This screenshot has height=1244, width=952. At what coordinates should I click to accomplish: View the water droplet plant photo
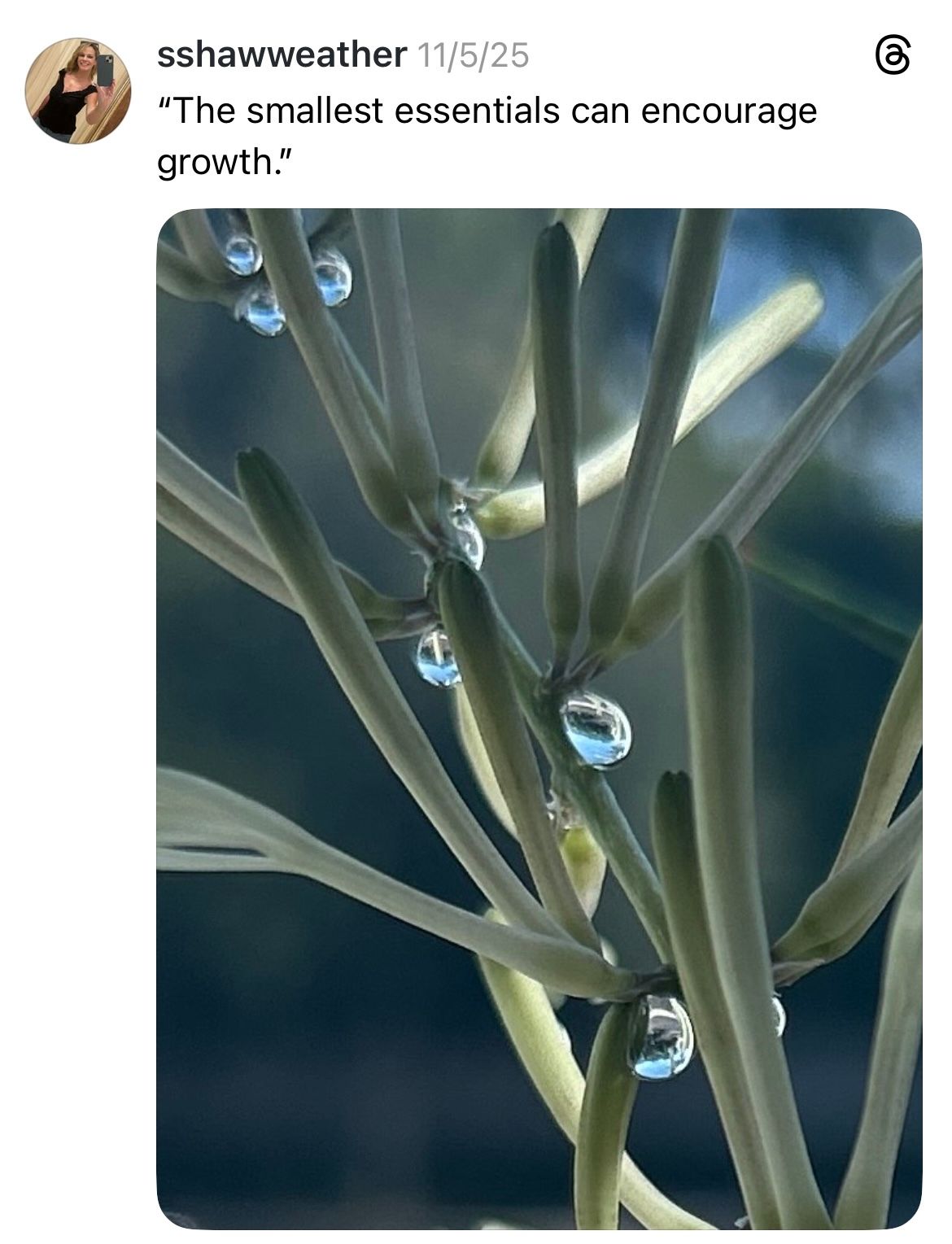tap(539, 718)
